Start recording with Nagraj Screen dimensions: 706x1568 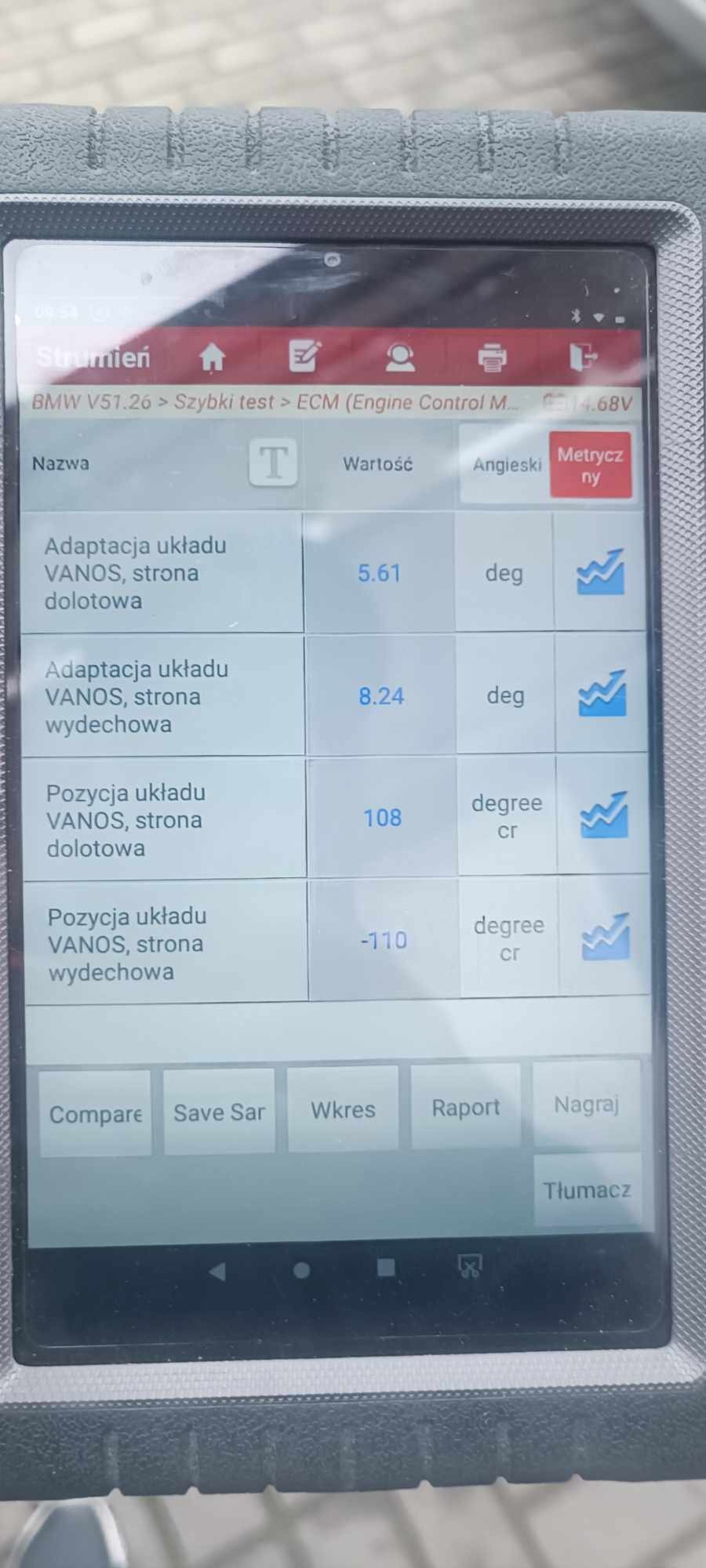[586, 1104]
